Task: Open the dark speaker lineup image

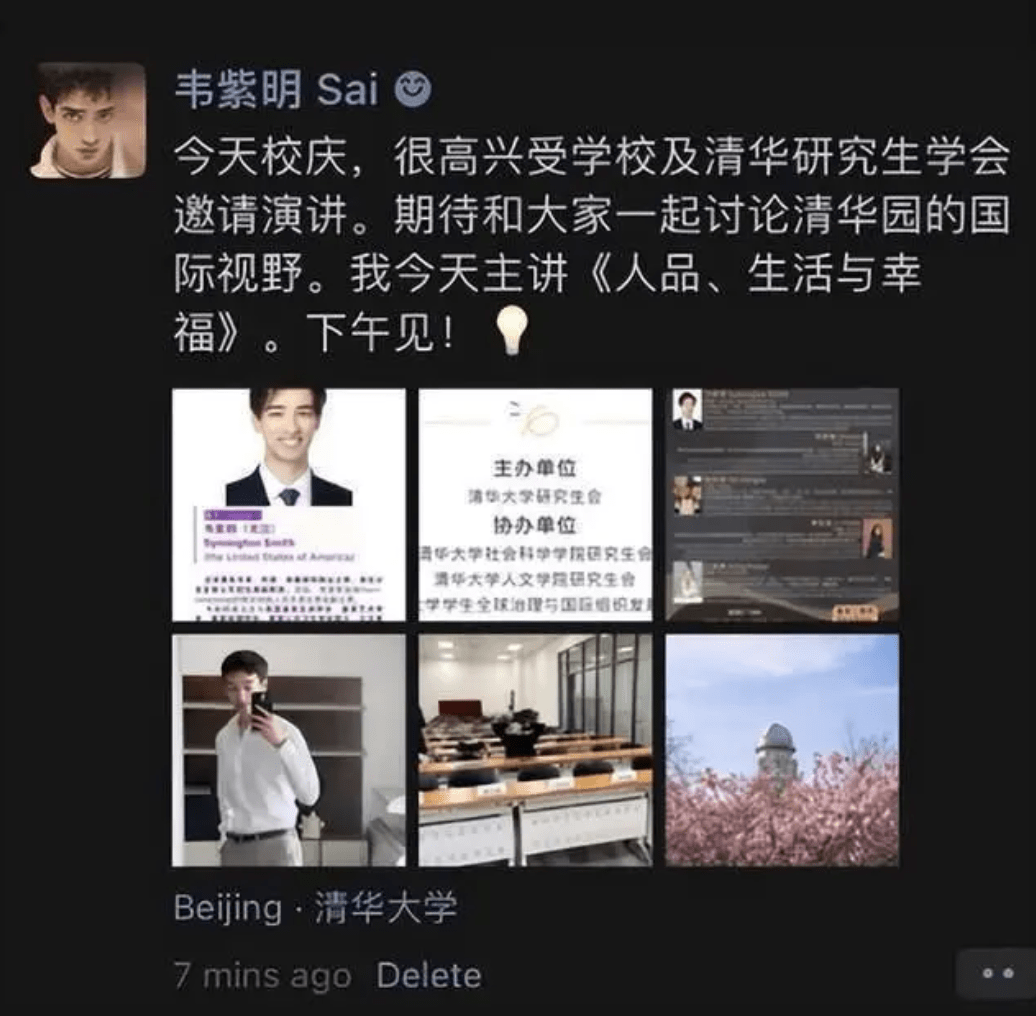Action: (782, 505)
